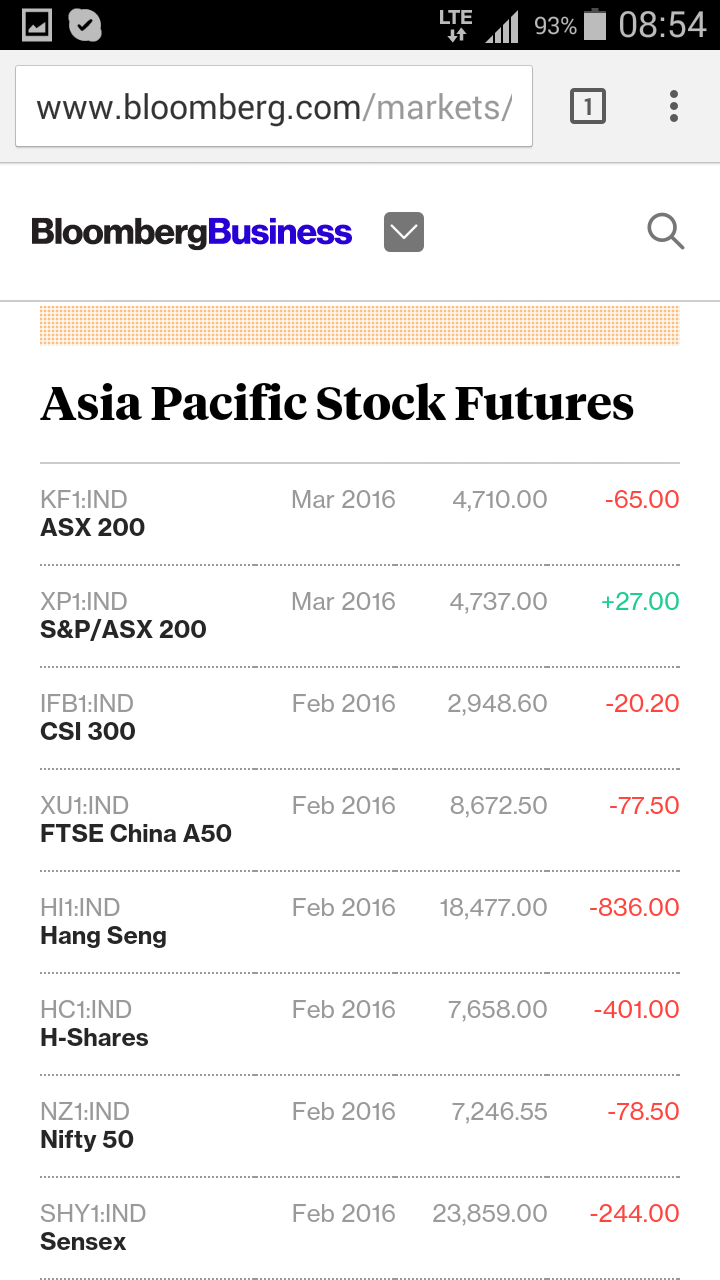Go to the Bloomberg Business homepage
This screenshot has width=720, height=1280.
(x=192, y=232)
